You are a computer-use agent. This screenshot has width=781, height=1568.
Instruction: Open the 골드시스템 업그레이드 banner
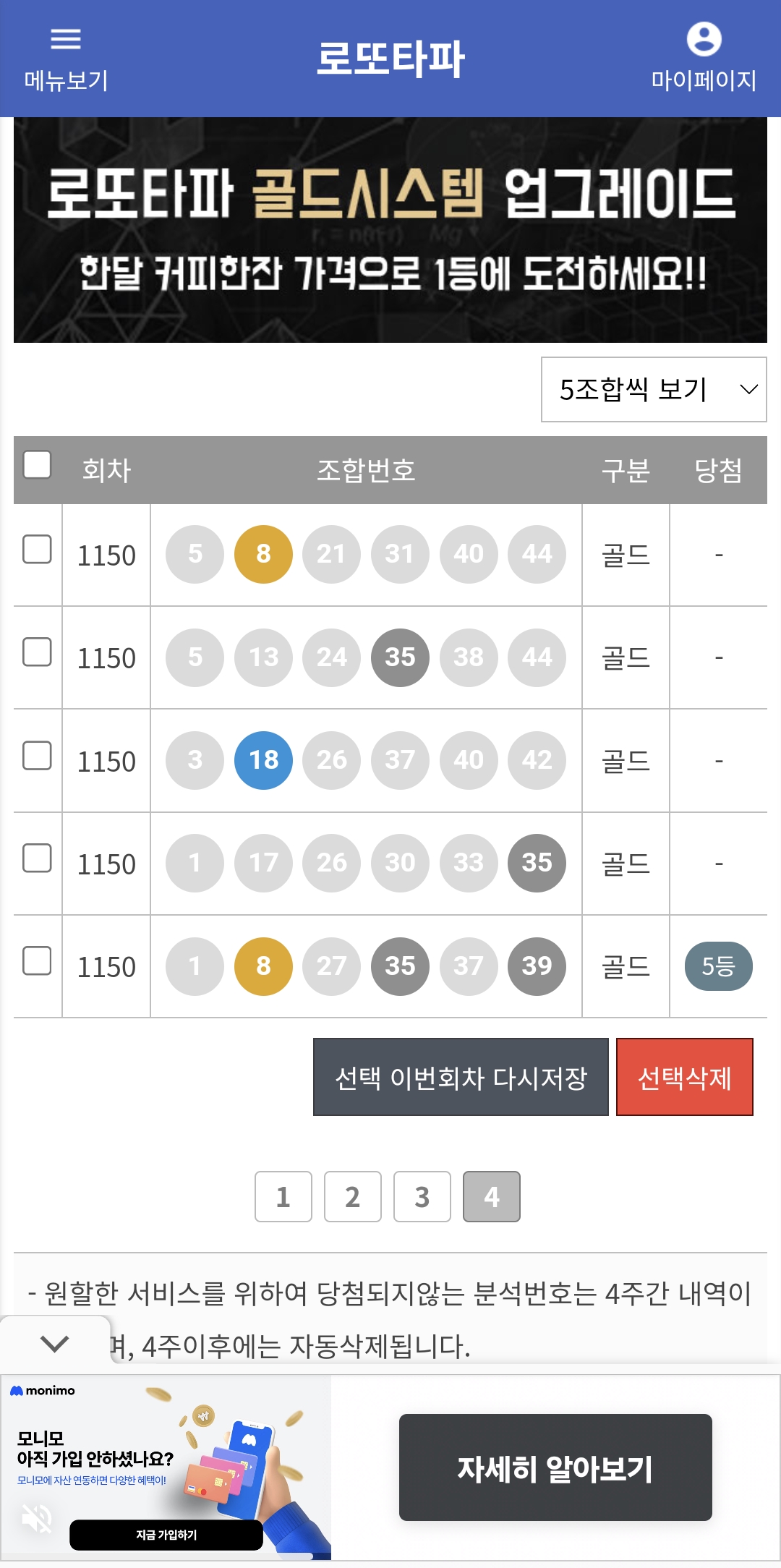[390, 230]
